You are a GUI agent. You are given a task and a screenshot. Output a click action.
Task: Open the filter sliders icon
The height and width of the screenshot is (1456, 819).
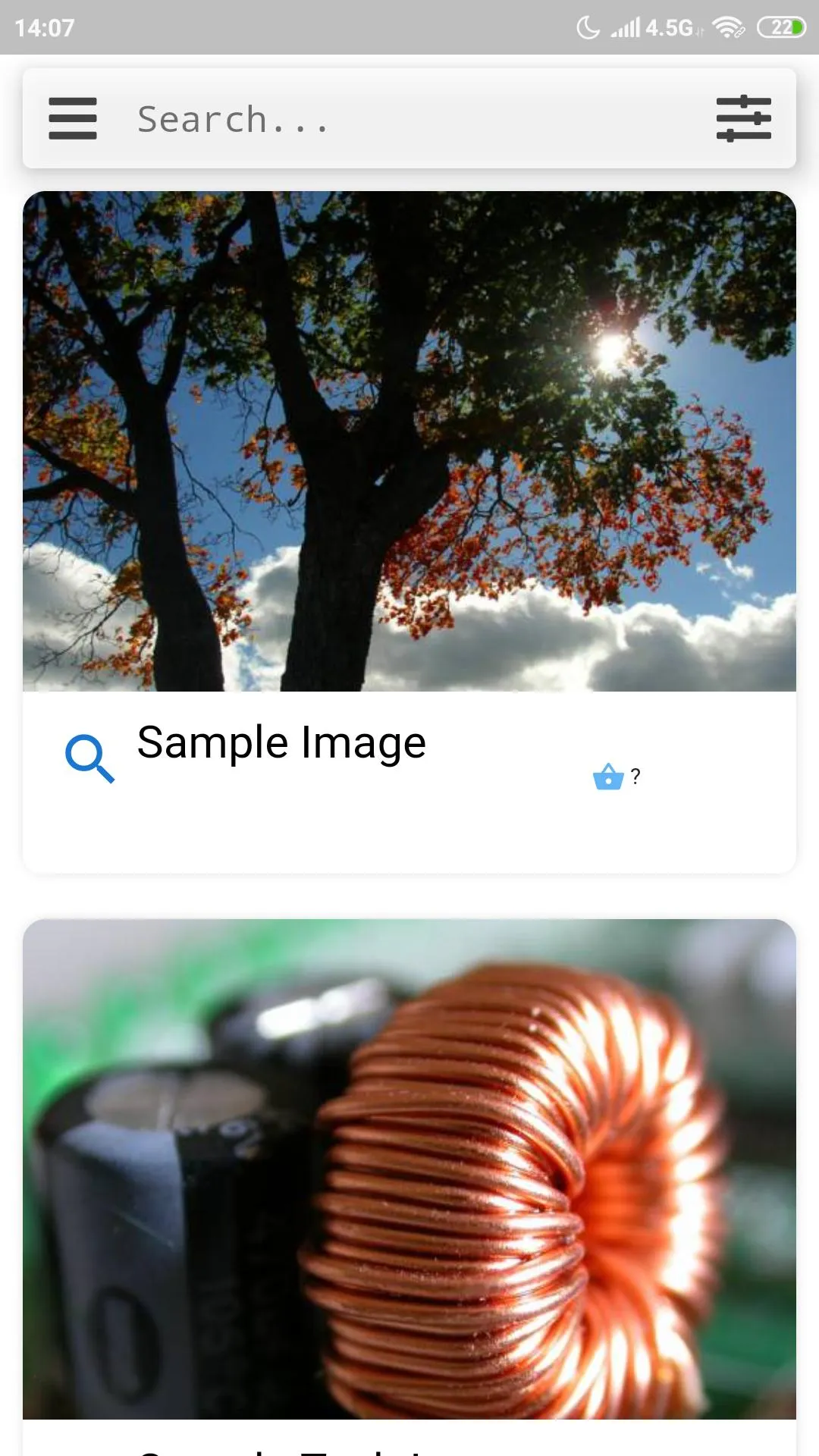pos(743,118)
